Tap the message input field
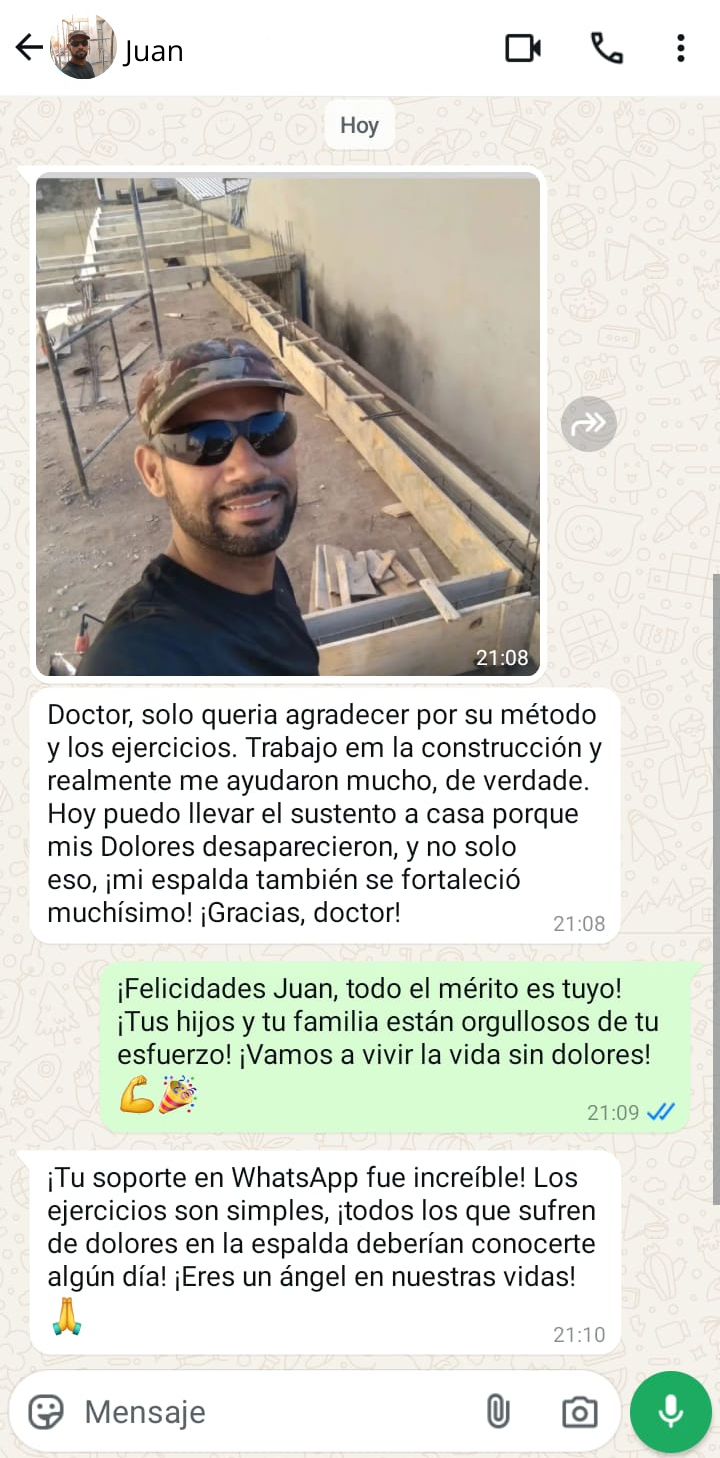This screenshot has width=720, height=1458. click(x=200, y=1412)
